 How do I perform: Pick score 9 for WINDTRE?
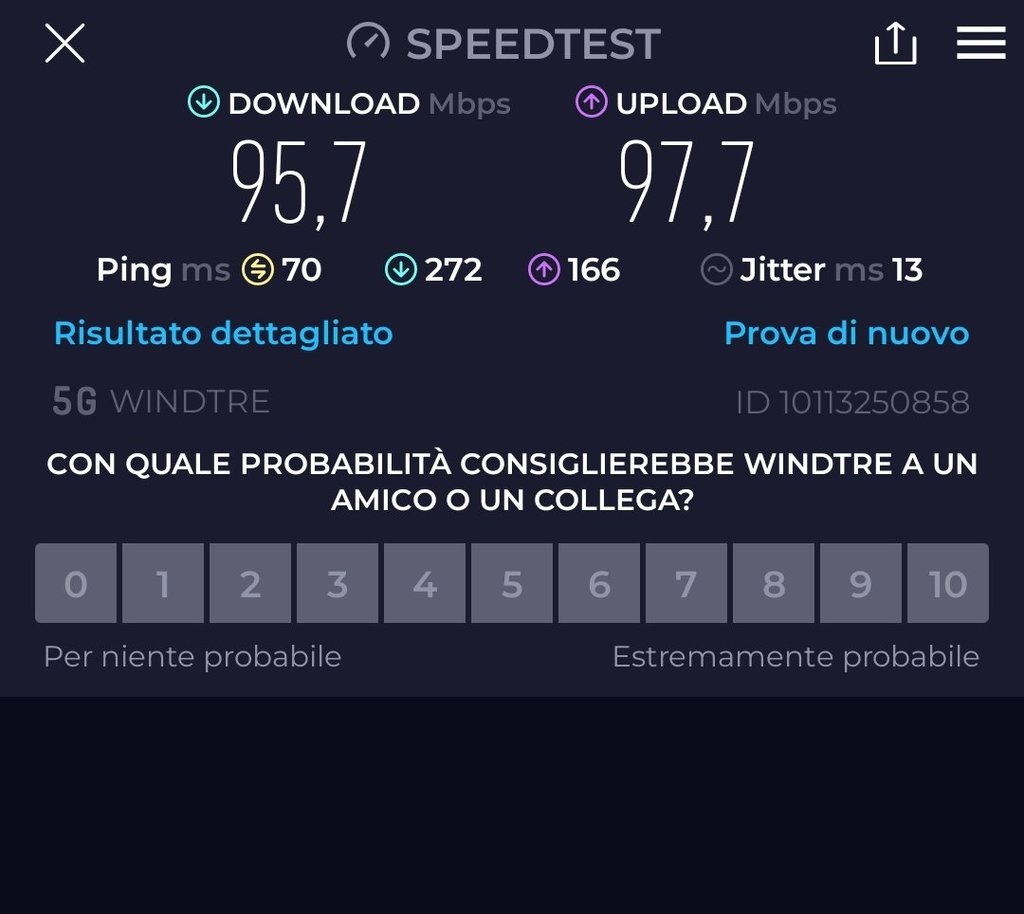tap(861, 583)
